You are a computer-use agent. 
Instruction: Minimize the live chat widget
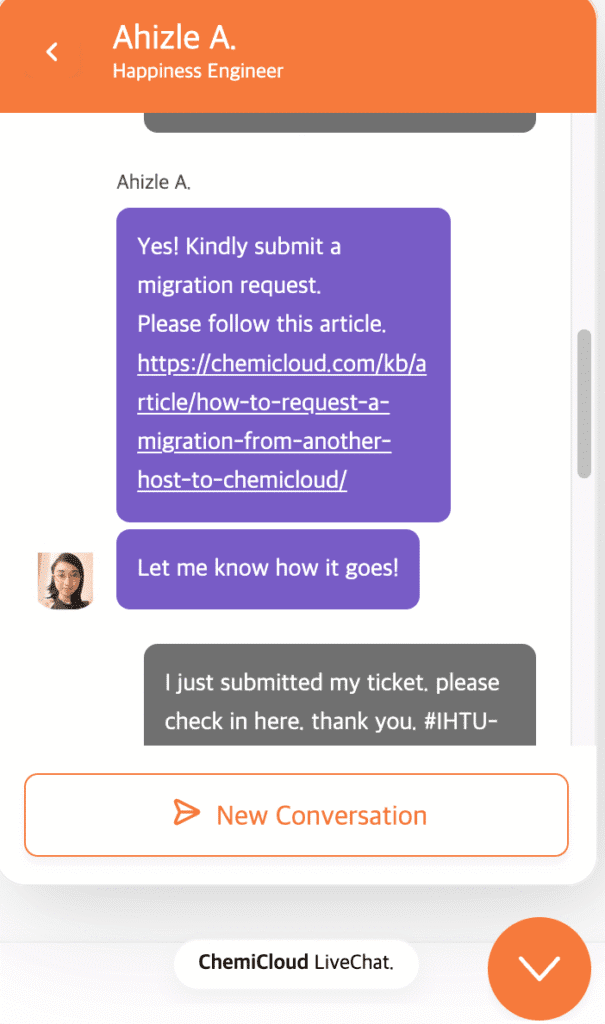click(x=539, y=968)
